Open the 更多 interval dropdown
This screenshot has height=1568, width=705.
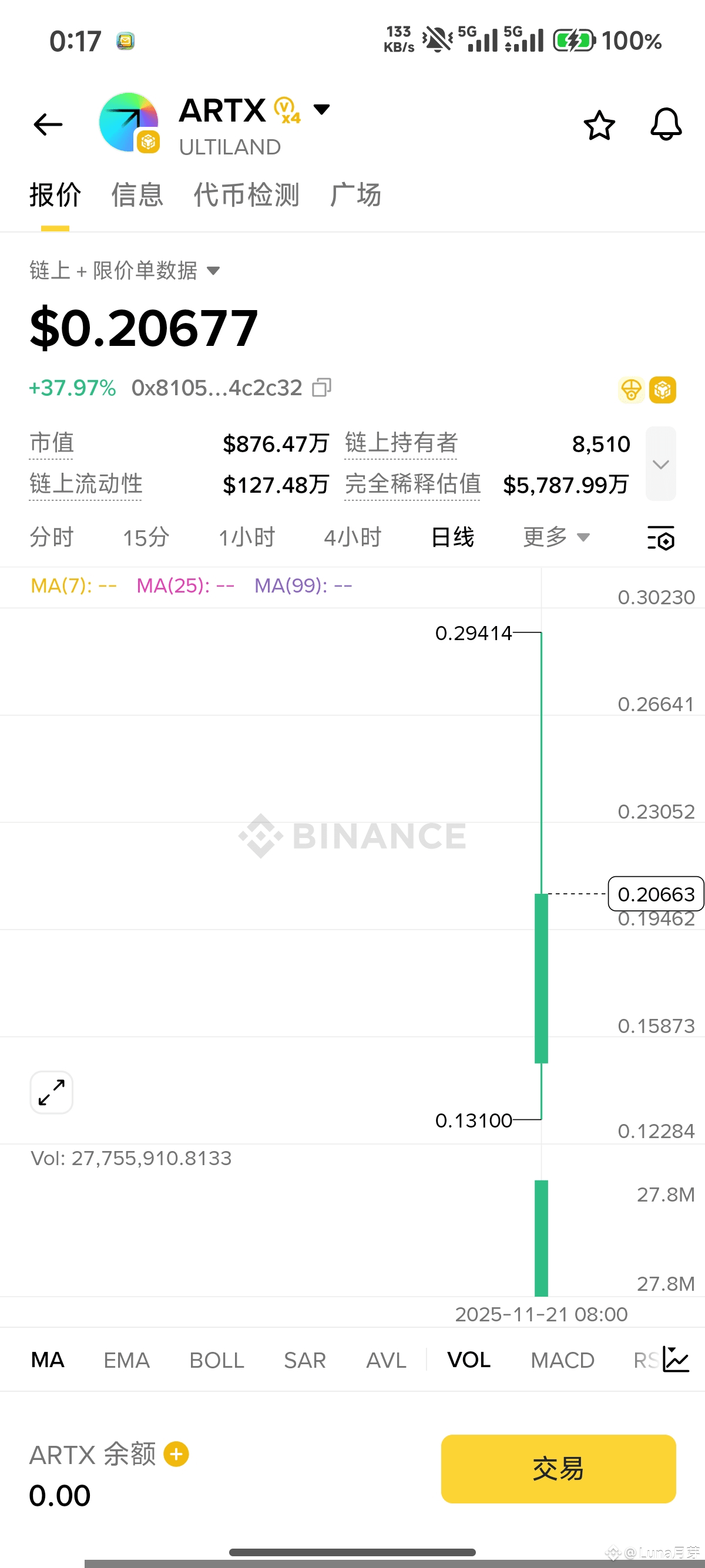point(556,537)
